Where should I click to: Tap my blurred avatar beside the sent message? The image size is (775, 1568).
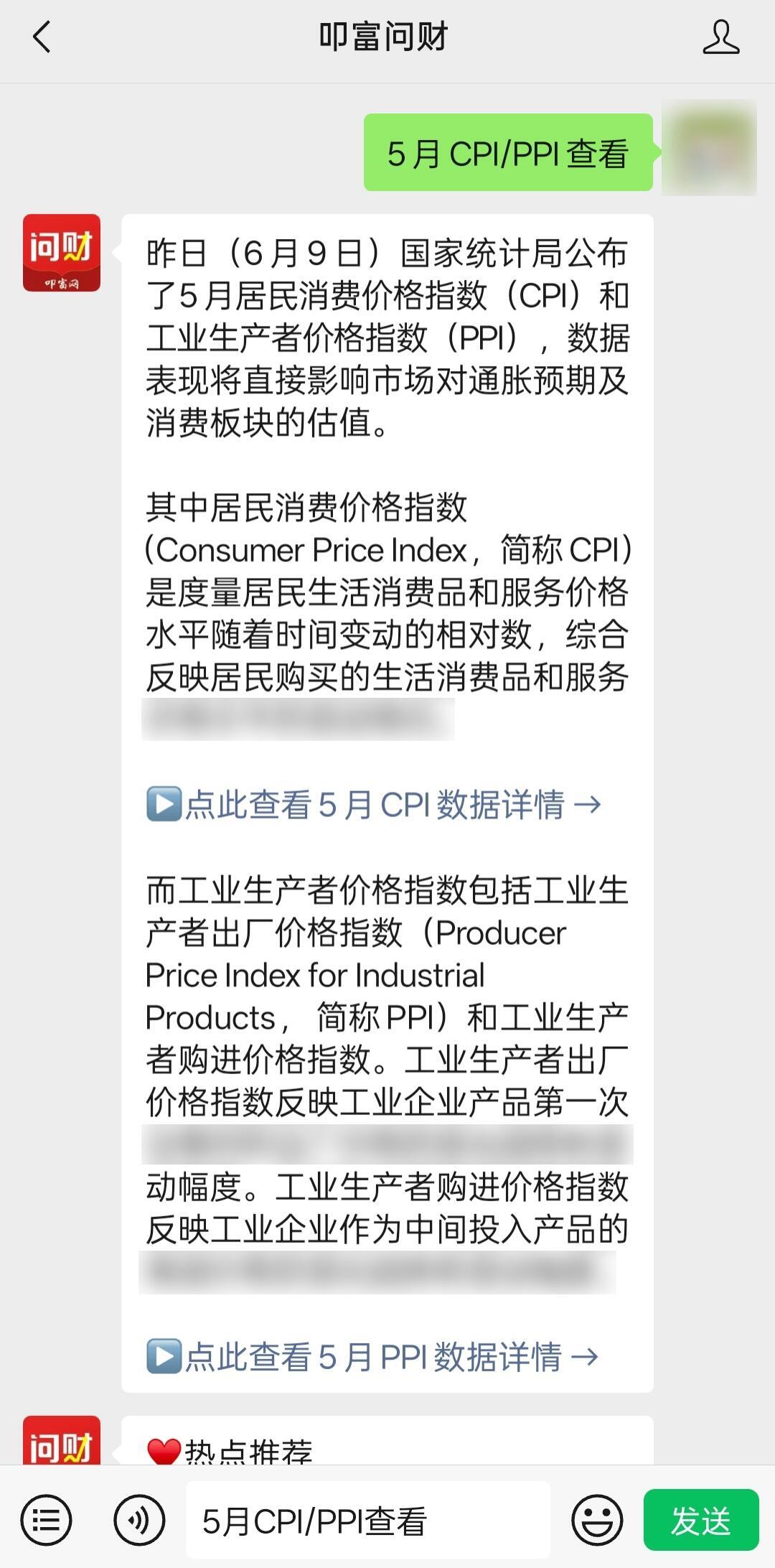tap(709, 147)
